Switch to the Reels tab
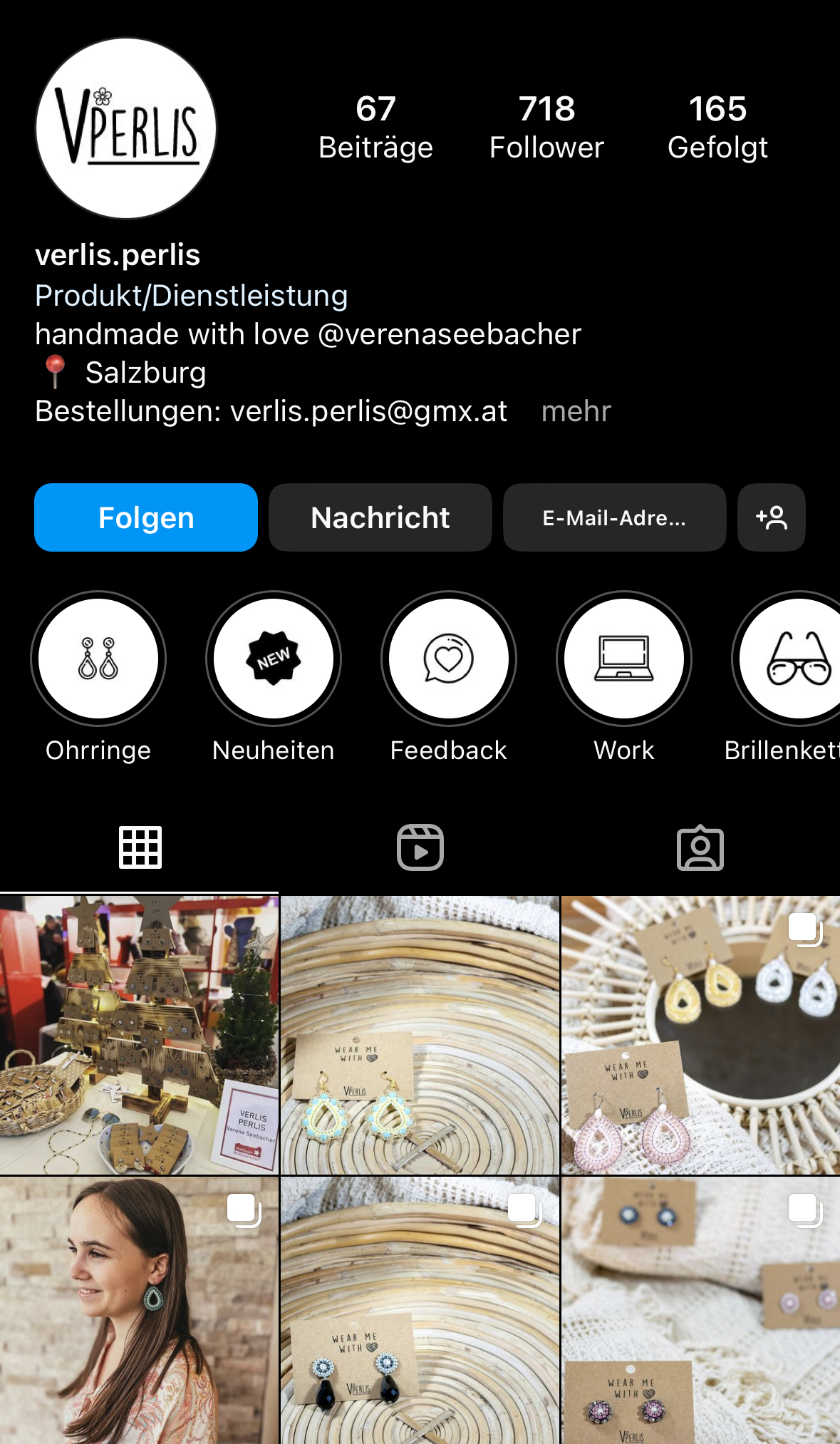 [x=420, y=847]
